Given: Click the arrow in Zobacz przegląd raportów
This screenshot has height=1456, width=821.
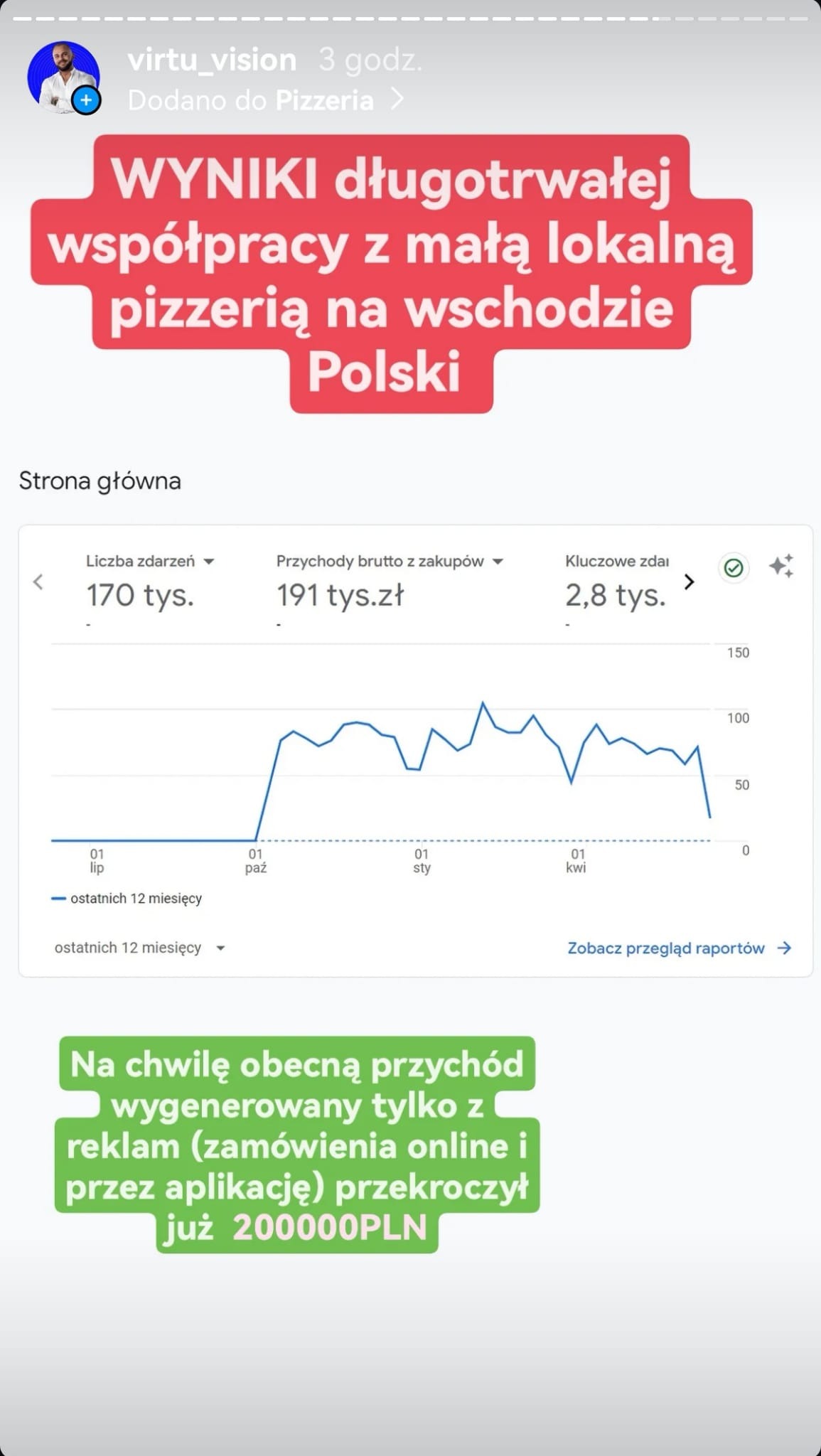Looking at the screenshot, I should click(784, 948).
